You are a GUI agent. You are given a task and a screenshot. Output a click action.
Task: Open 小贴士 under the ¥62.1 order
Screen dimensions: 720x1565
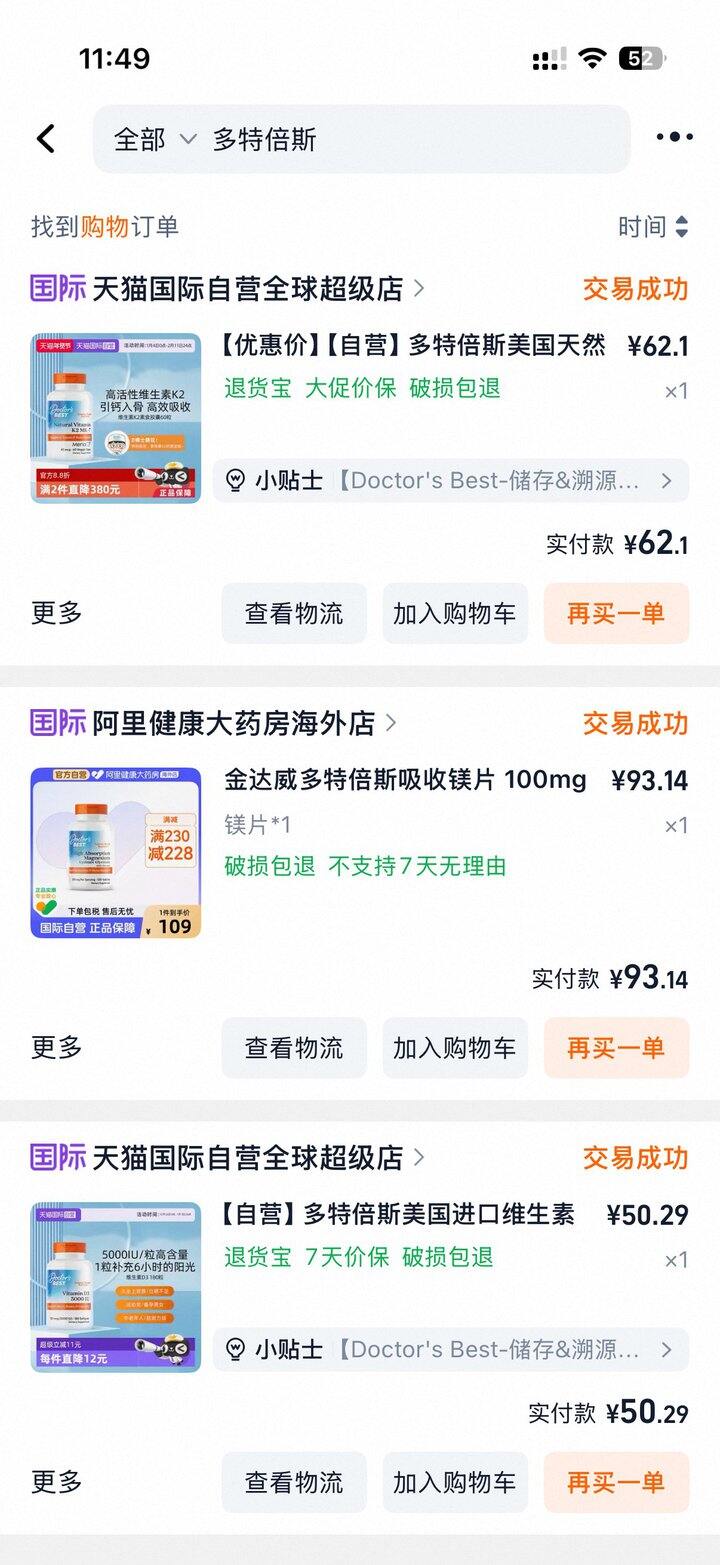point(450,481)
